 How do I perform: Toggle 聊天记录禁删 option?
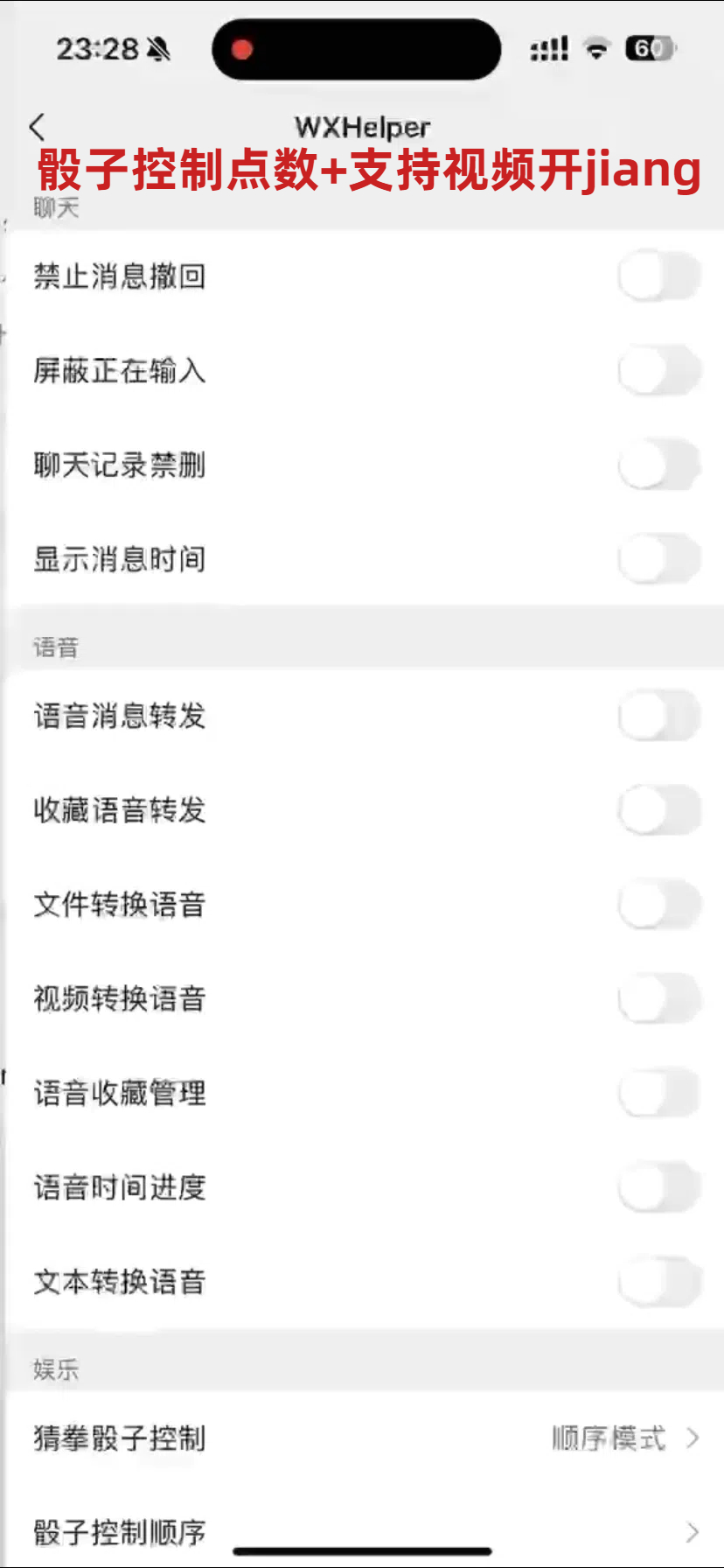(660, 465)
